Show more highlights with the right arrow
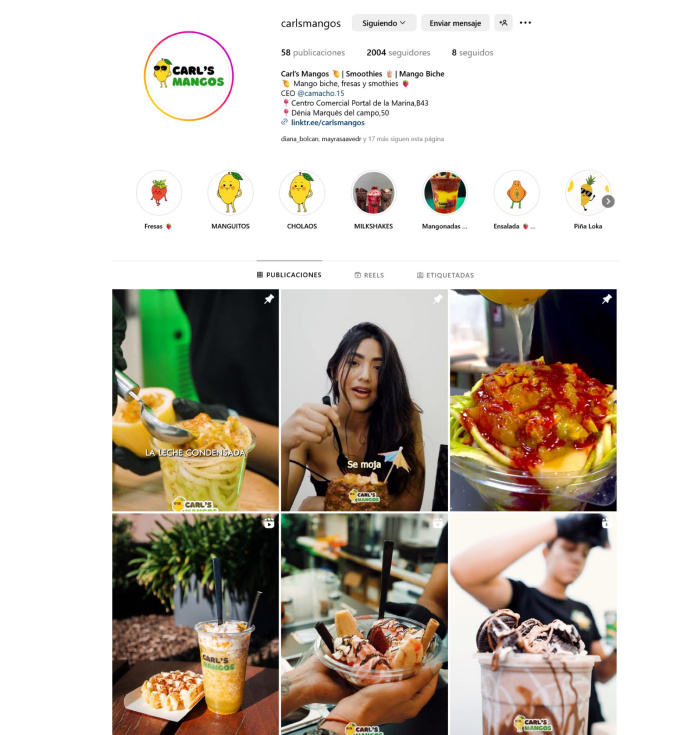Viewport: 684px width, 735px height. click(608, 201)
